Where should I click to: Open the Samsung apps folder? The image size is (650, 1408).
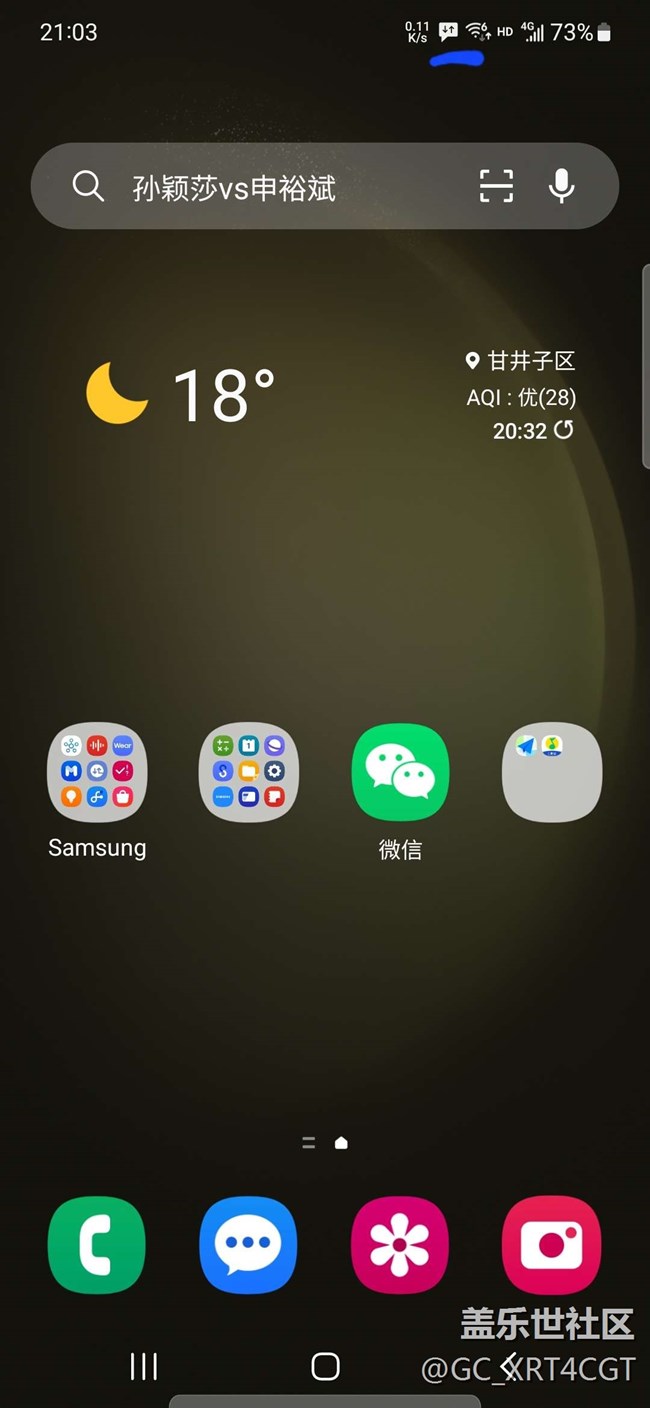(97, 772)
